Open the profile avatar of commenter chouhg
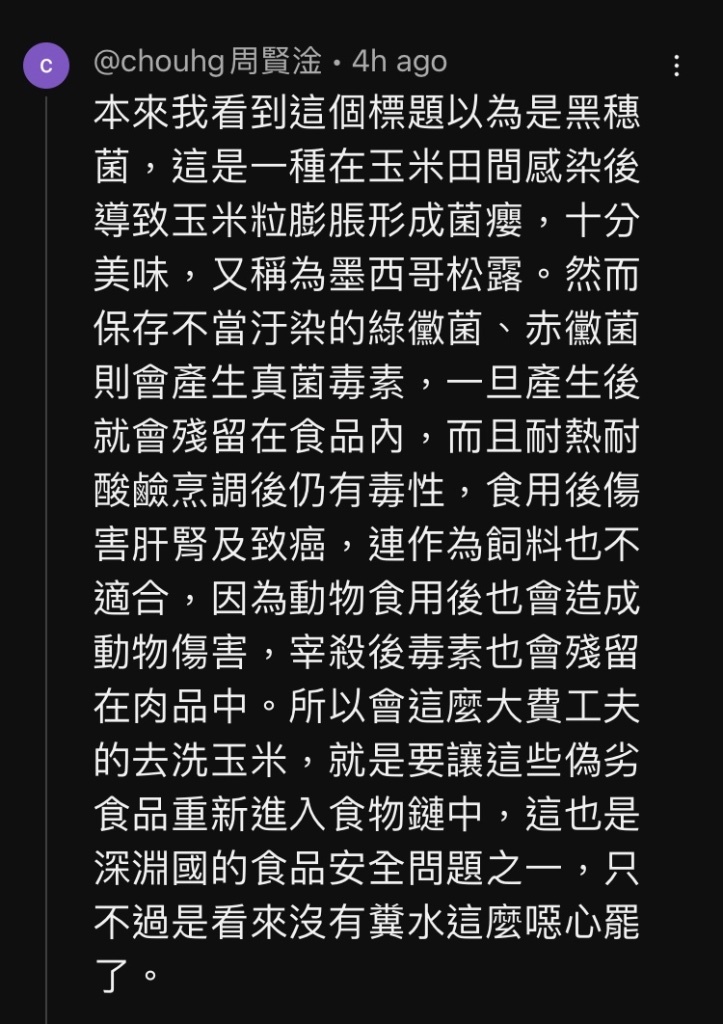The height and width of the screenshot is (1024, 723). tap(46, 66)
